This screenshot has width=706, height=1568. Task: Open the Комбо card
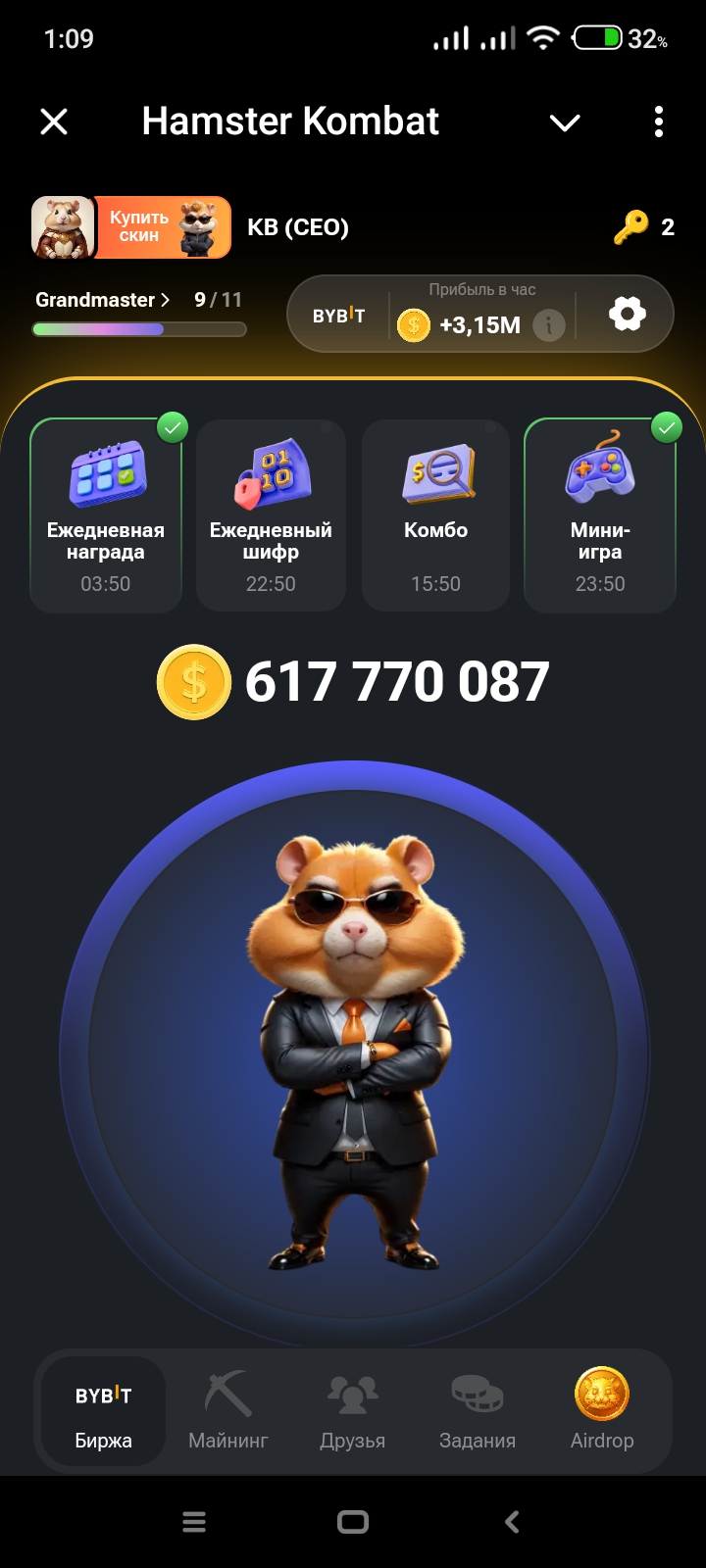[x=435, y=515]
